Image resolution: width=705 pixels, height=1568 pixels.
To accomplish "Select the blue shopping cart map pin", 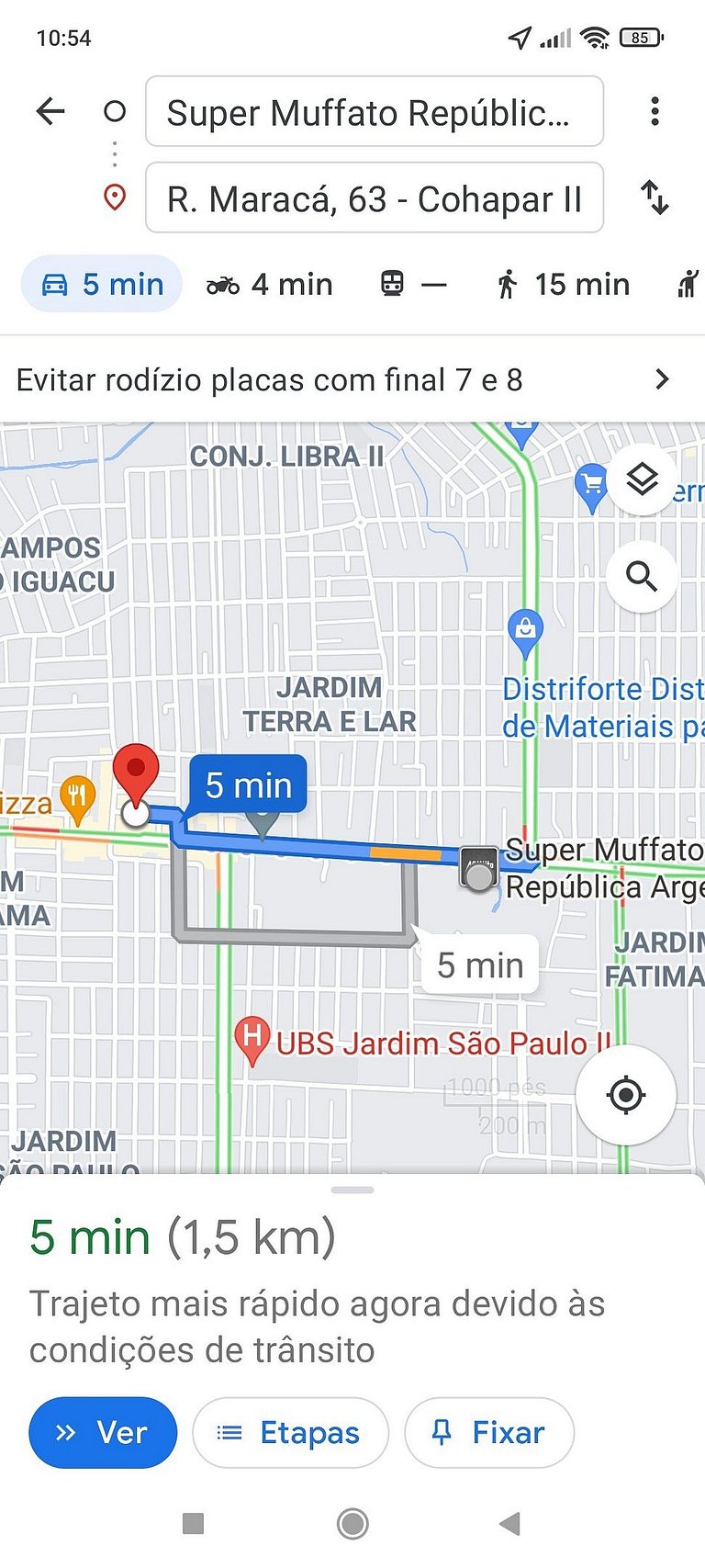I will coord(590,480).
